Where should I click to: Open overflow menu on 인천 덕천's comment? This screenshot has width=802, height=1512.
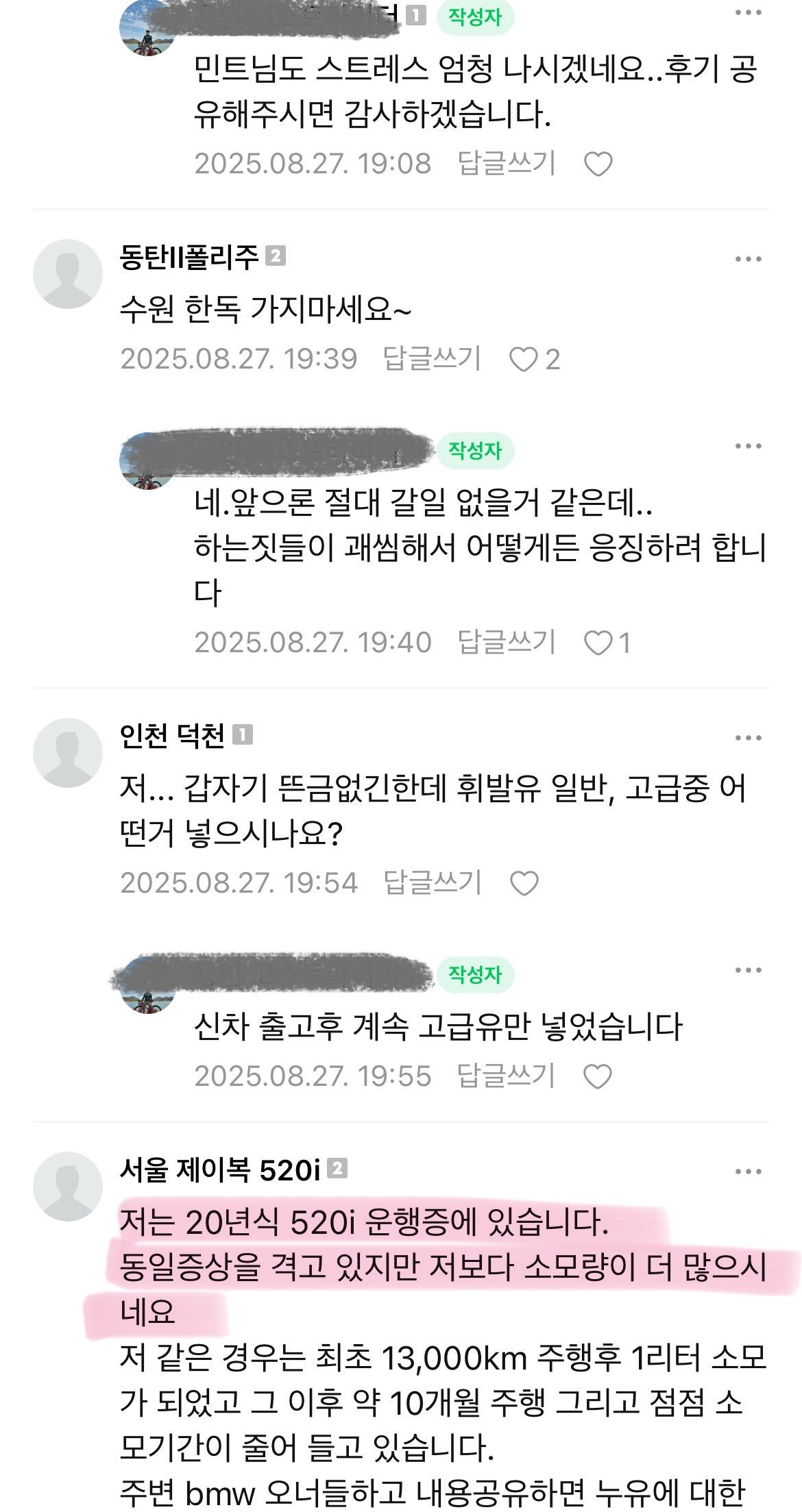[748, 738]
